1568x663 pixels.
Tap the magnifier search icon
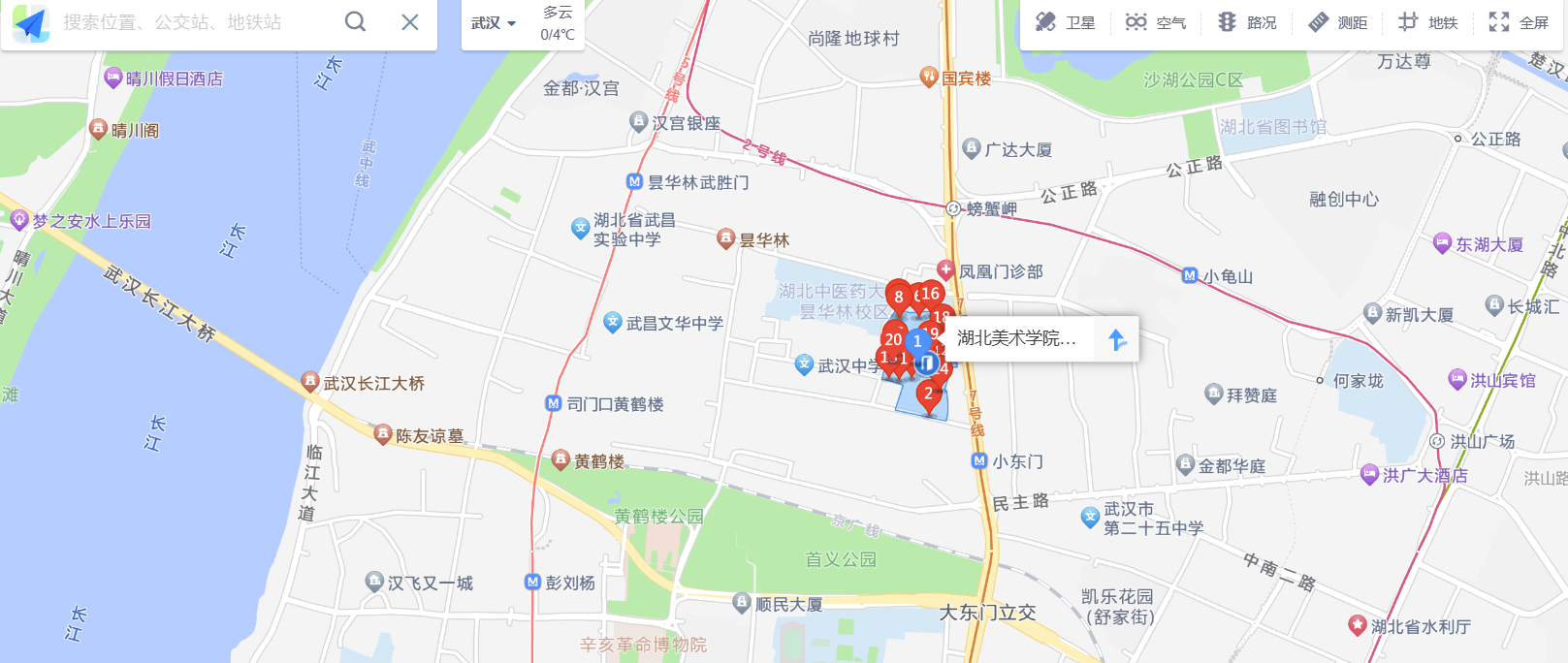point(355,22)
